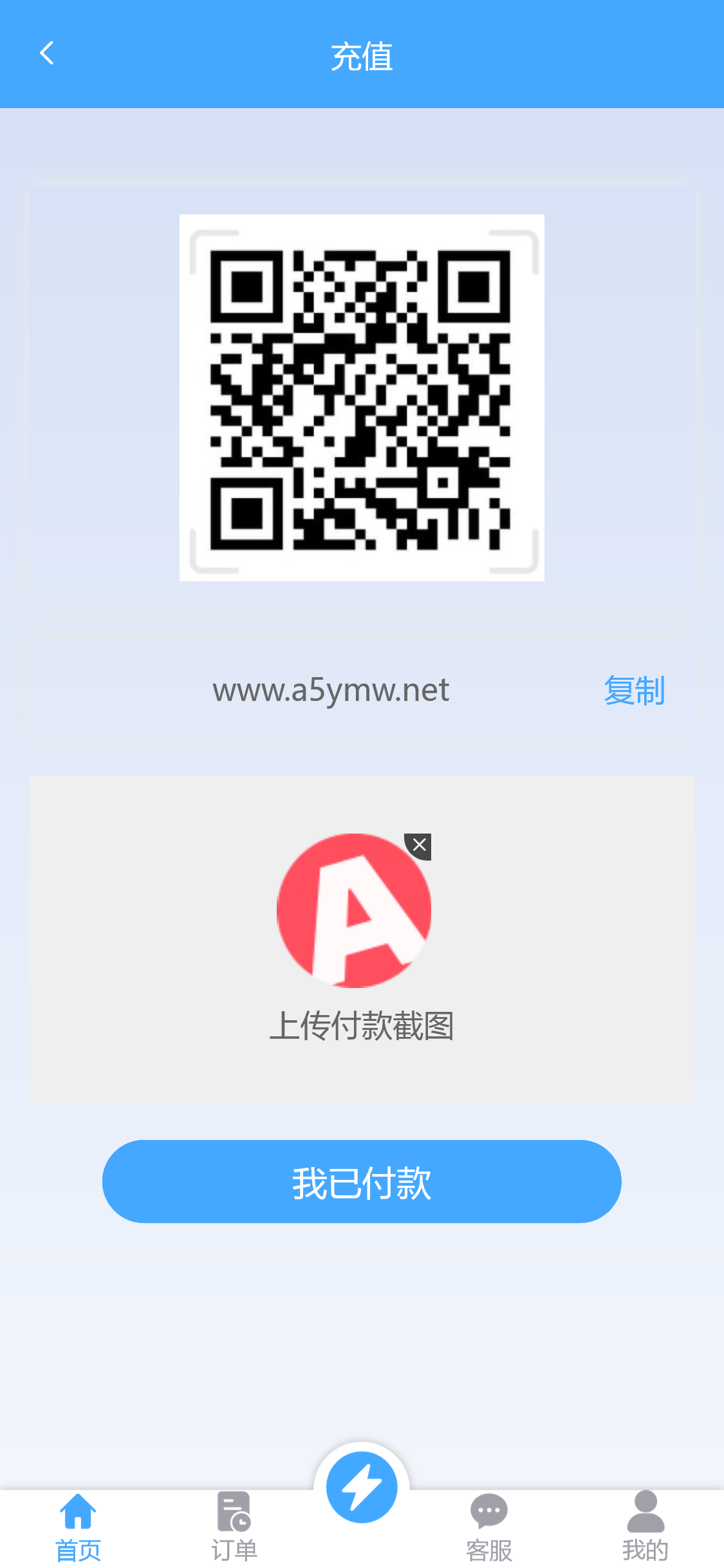Image resolution: width=724 pixels, height=1568 pixels.
Task: Remove the uploaded payment screenshot
Action: pyautogui.click(x=419, y=846)
